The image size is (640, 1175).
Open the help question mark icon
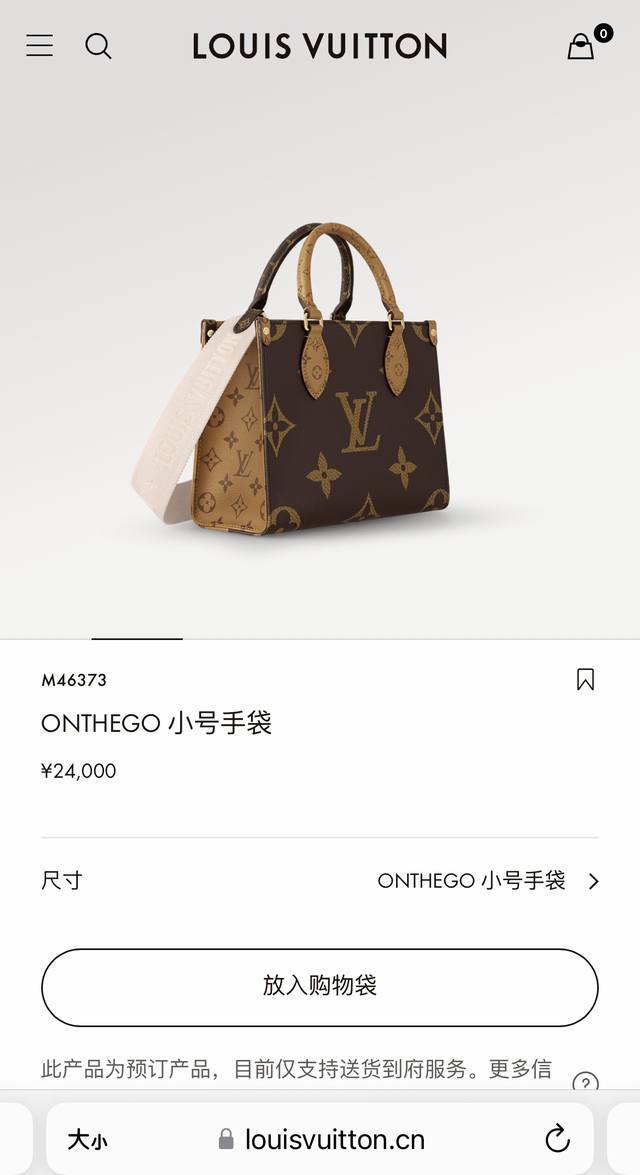pyautogui.click(x=586, y=1083)
